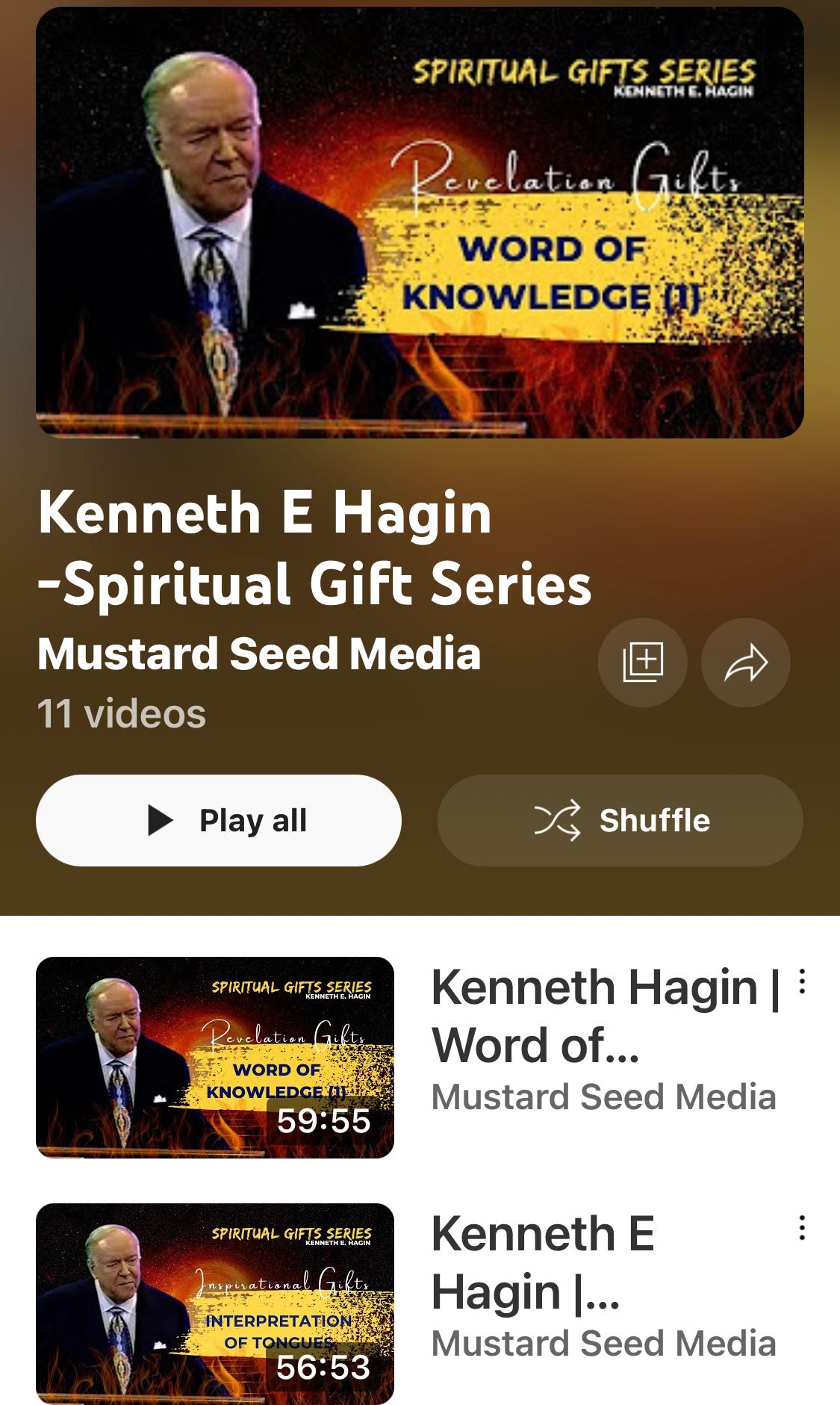Click the shuffle arrows icon
This screenshot has width=840, height=1405.
564,820
